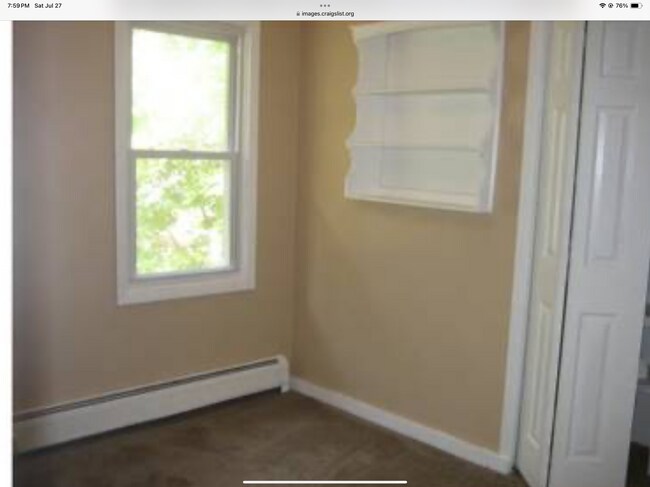This screenshot has width=650, height=487.
Task: Tap the images.craigslist.org address bar
Action: [325, 14]
